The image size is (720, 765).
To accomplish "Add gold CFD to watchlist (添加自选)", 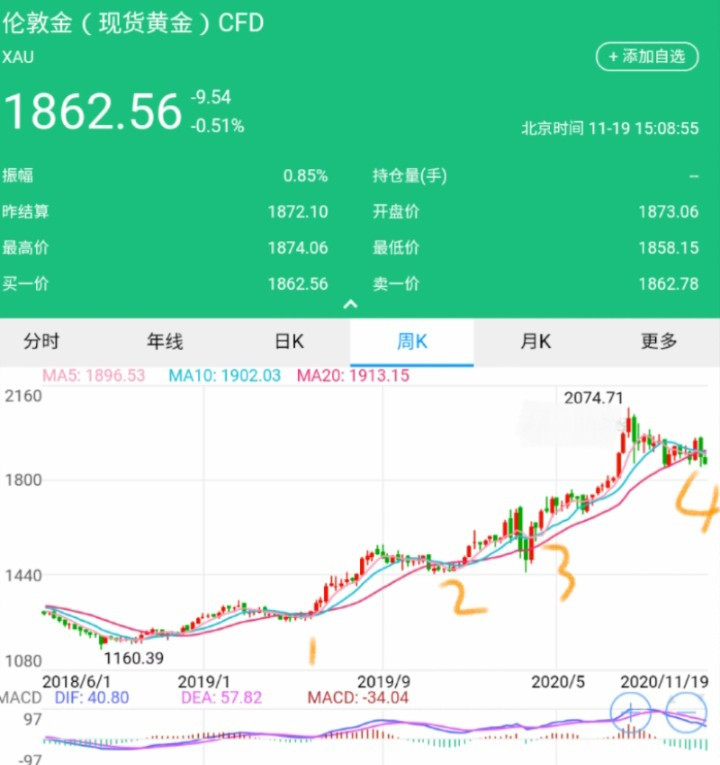I will 646,57.
